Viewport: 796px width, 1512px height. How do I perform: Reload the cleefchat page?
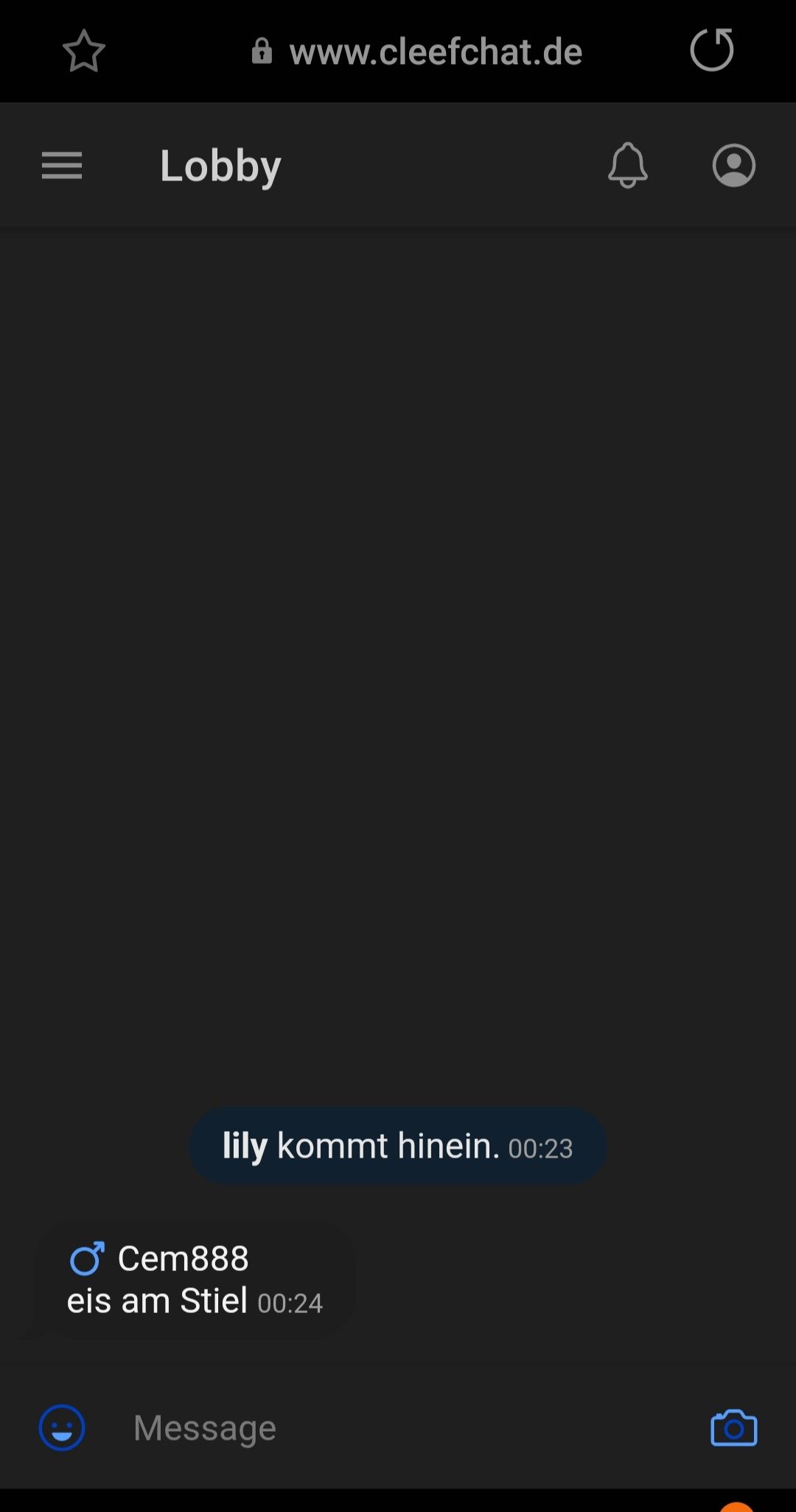click(x=711, y=50)
